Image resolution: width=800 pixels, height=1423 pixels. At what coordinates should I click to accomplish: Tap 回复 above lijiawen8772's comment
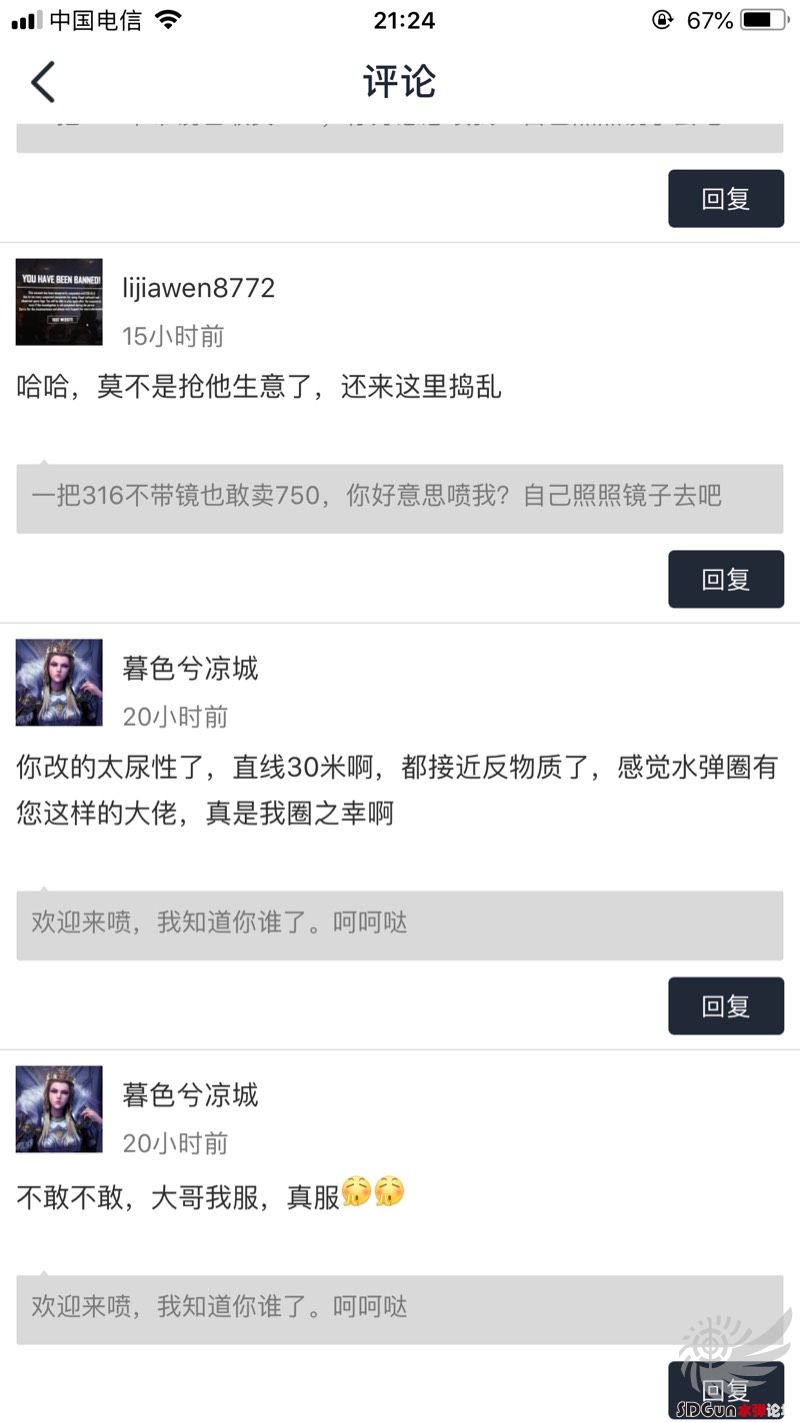point(726,198)
